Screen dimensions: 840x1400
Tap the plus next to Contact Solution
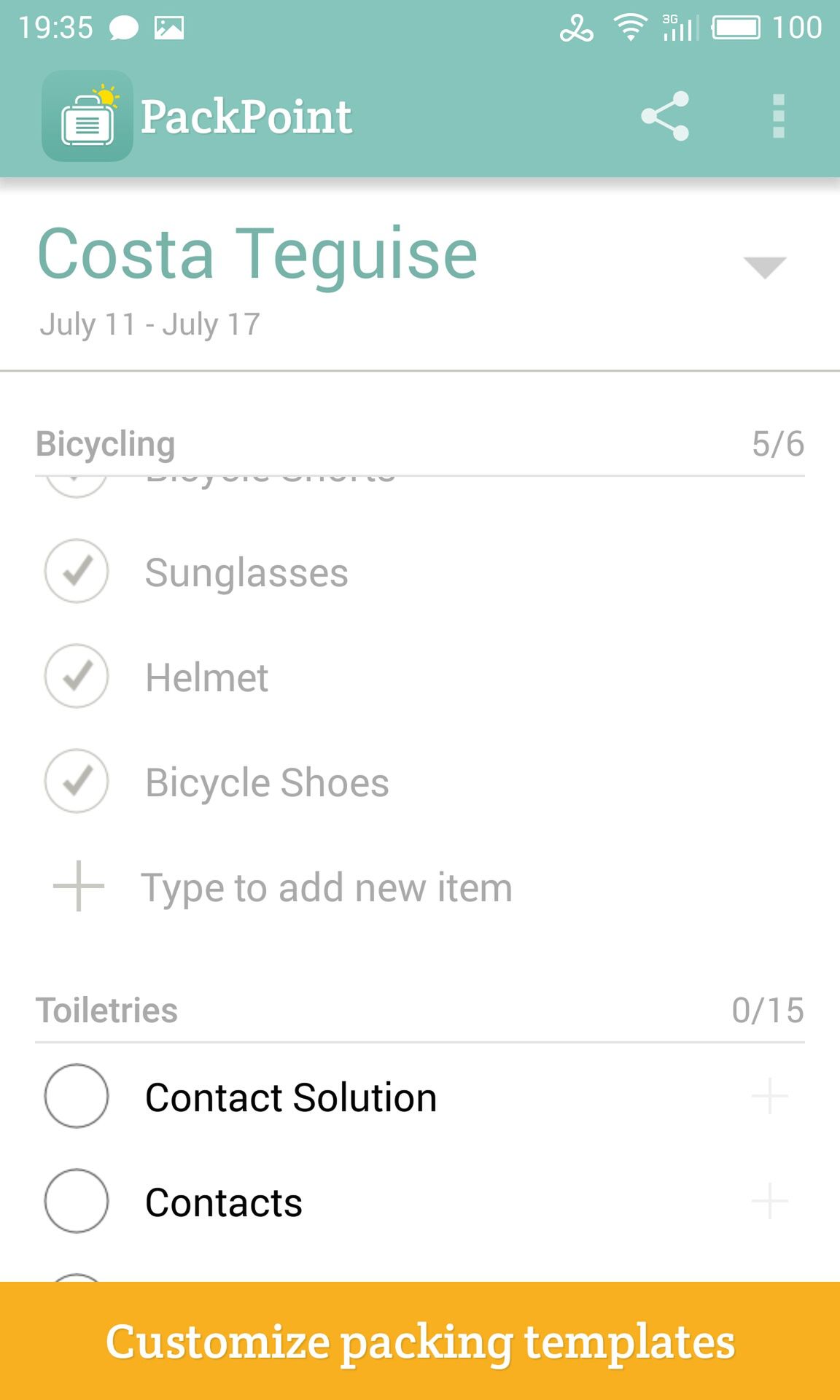coord(770,1096)
